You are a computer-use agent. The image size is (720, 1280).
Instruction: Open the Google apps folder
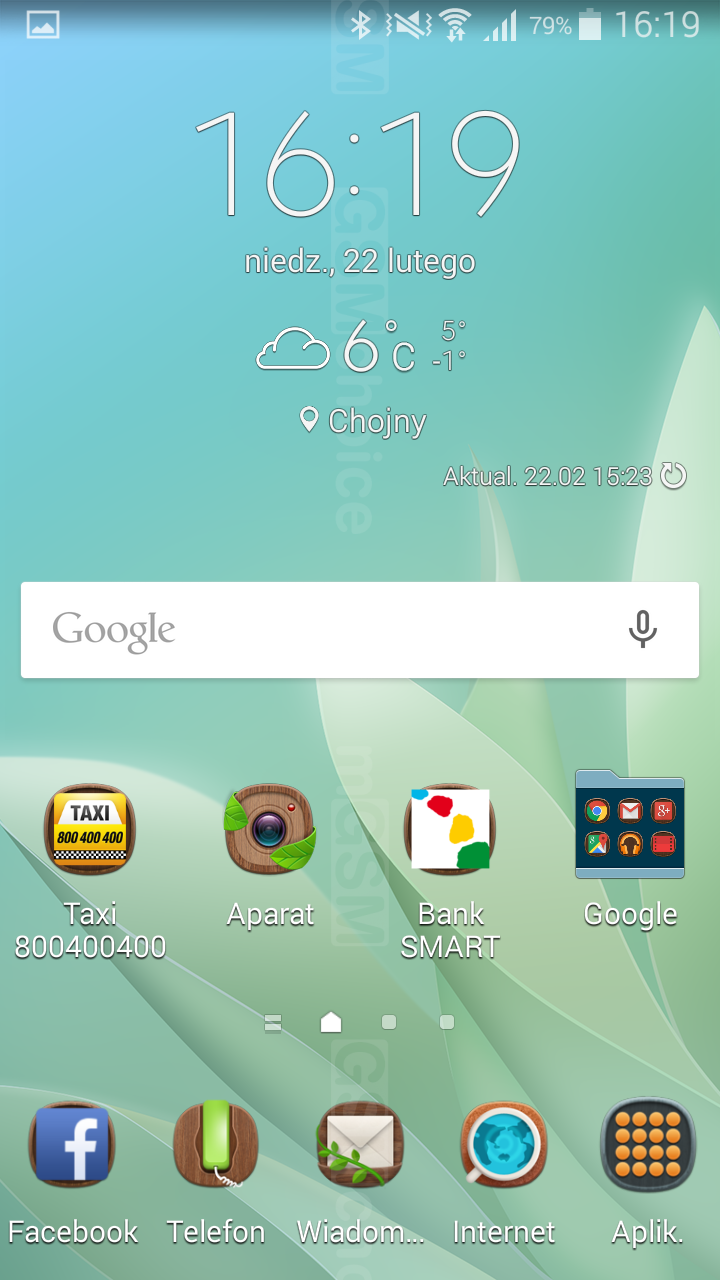point(630,826)
